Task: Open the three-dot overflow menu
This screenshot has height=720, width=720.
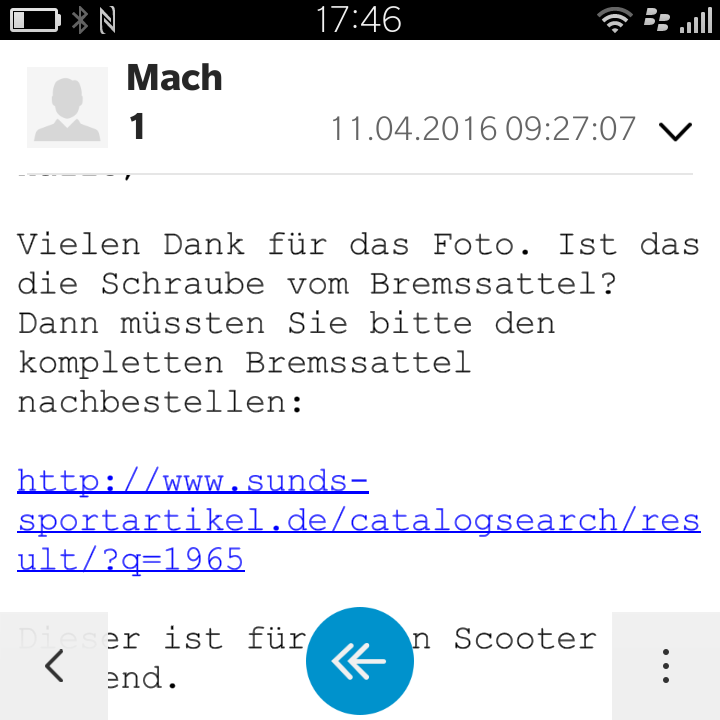Action: tap(666, 666)
